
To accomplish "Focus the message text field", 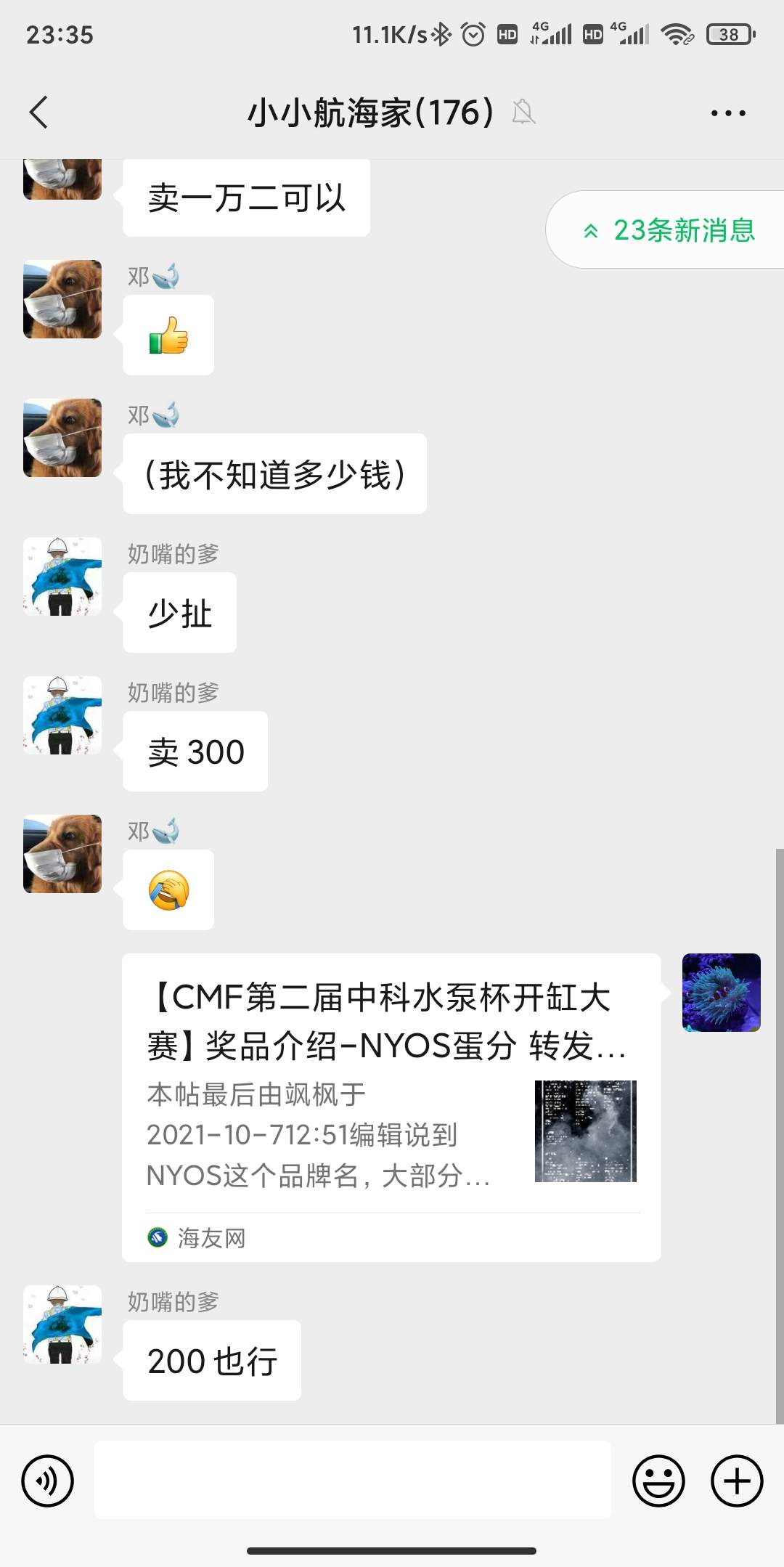I will [352, 1481].
